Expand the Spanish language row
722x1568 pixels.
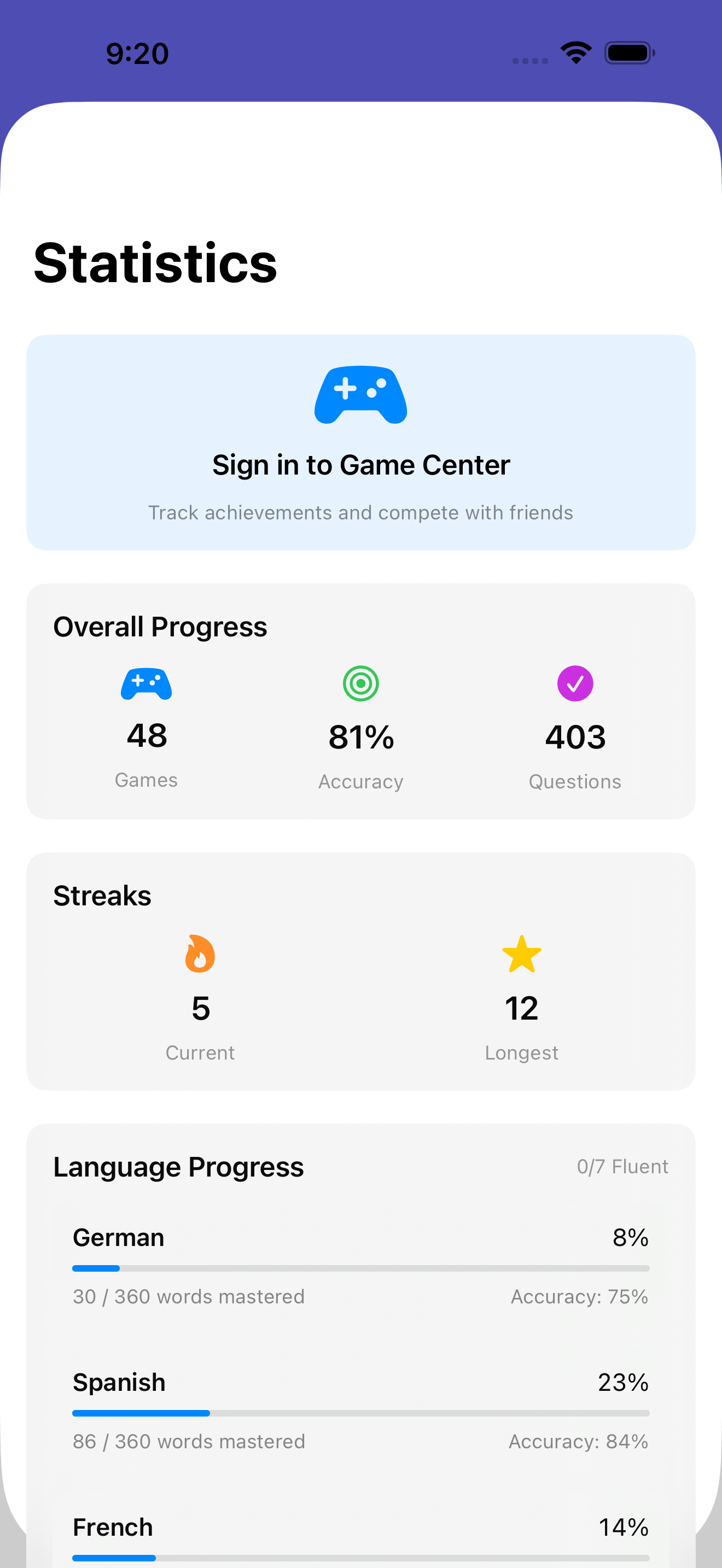(x=360, y=1400)
